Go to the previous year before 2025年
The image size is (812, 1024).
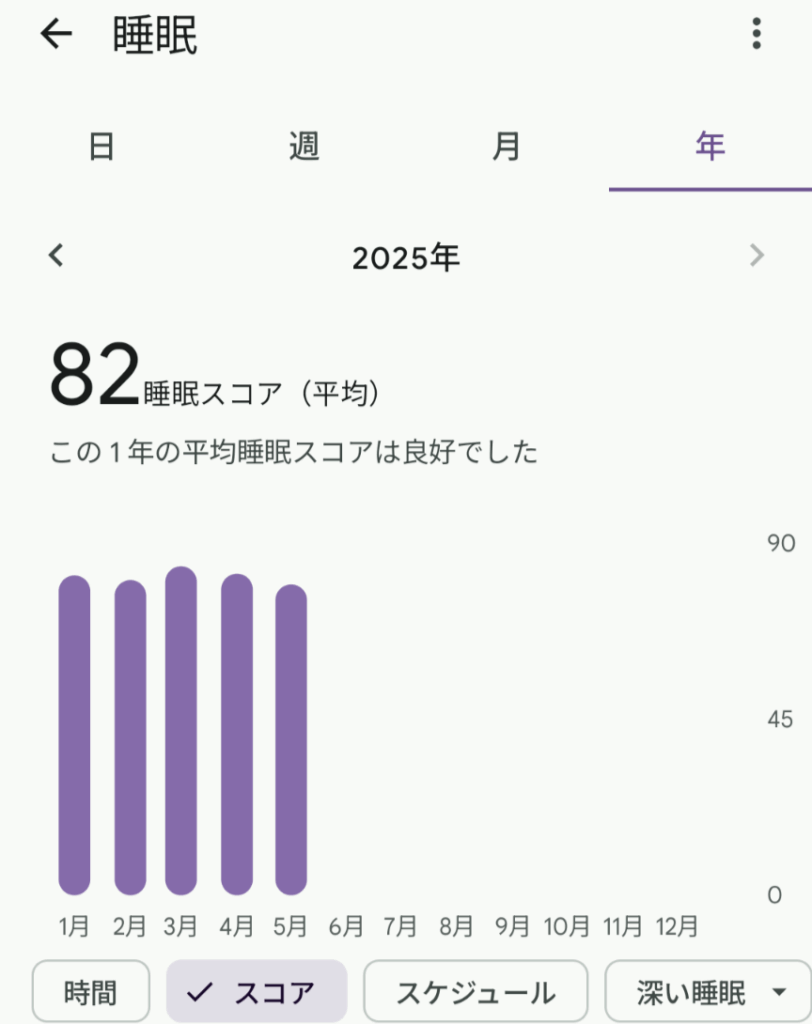pyautogui.click(x=56, y=256)
